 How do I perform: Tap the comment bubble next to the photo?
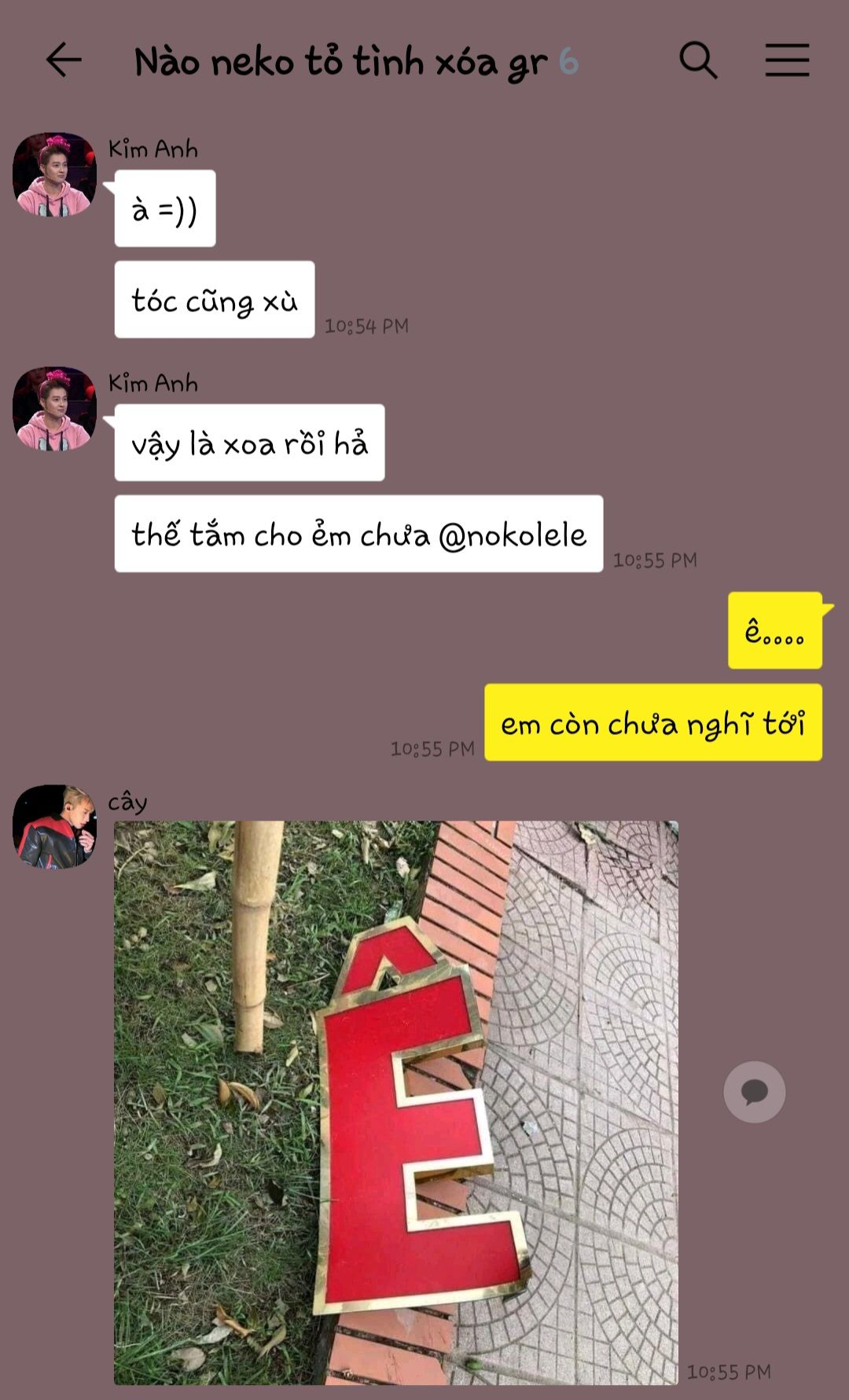(x=754, y=1092)
